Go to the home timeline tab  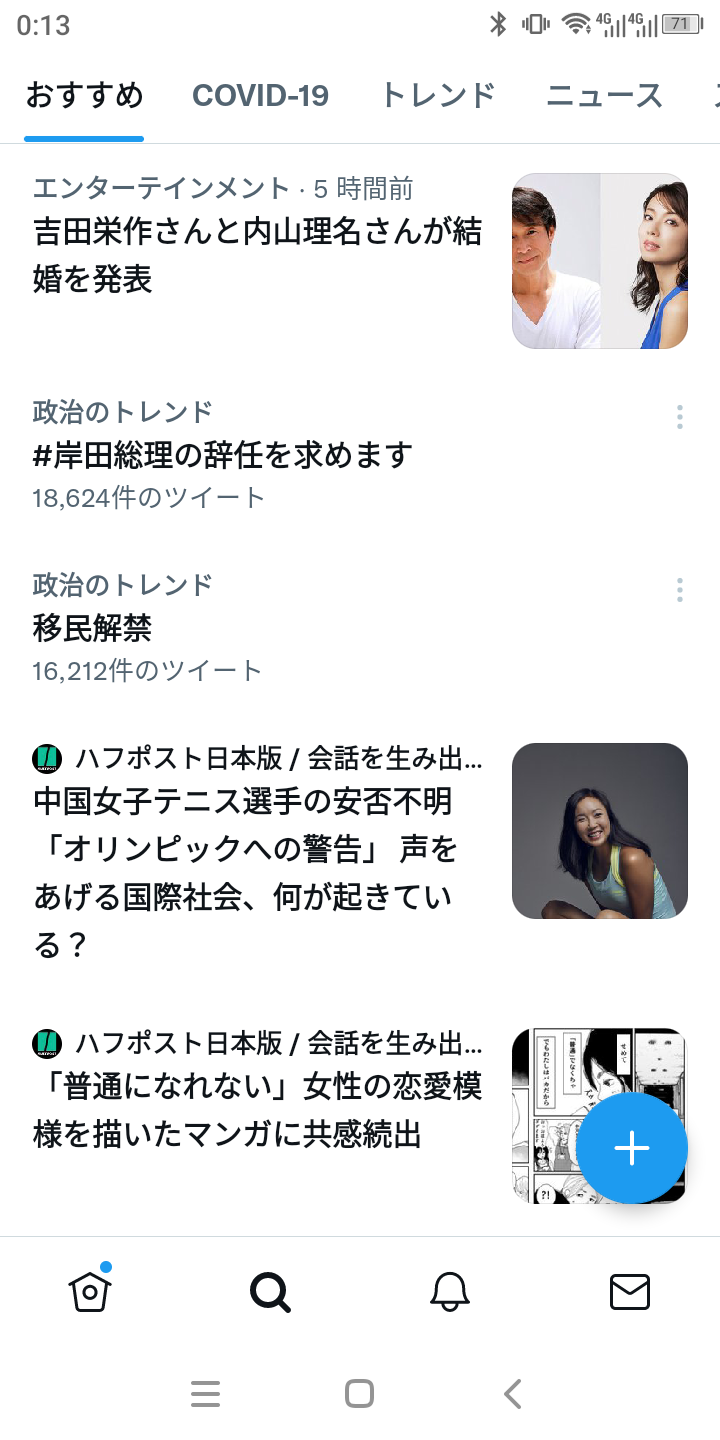click(90, 1292)
